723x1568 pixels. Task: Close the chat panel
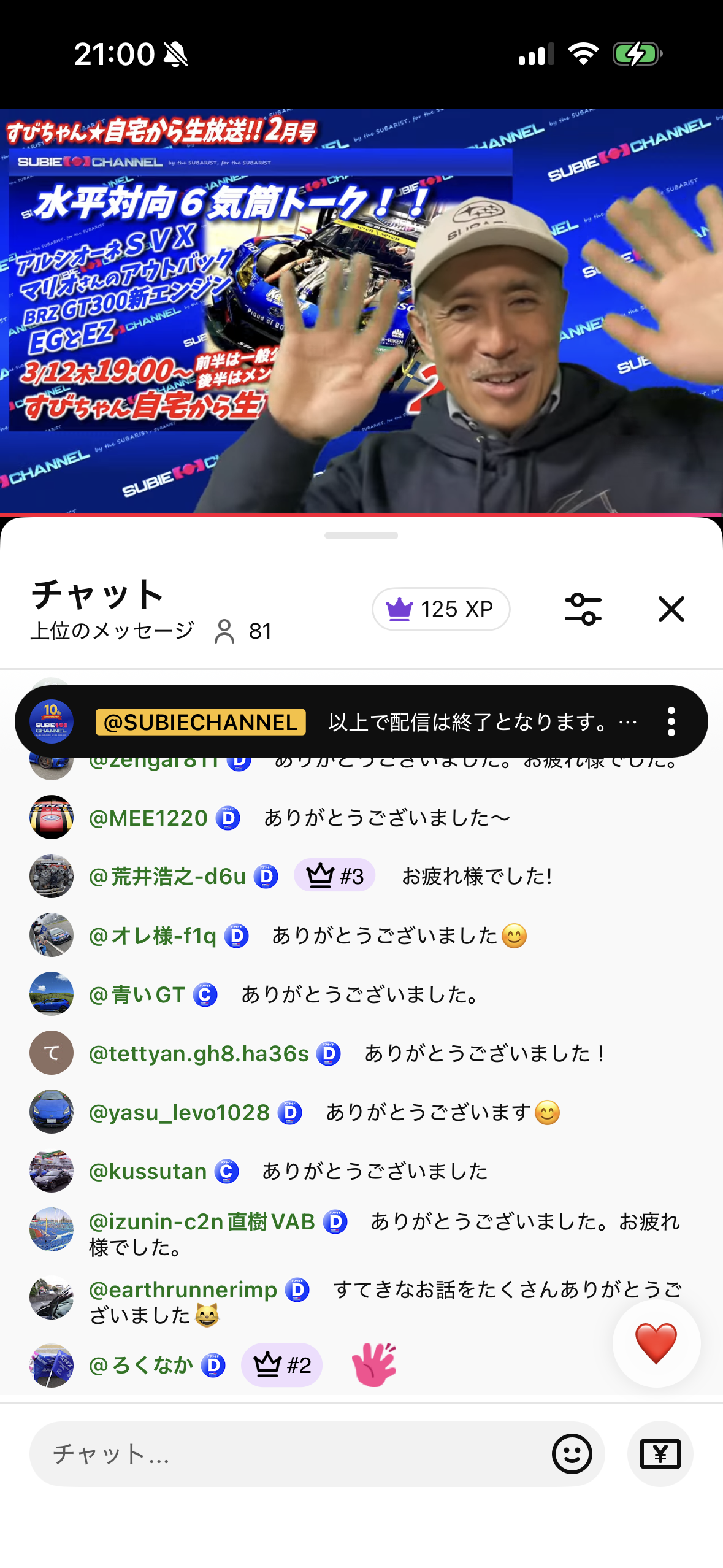pos(671,609)
